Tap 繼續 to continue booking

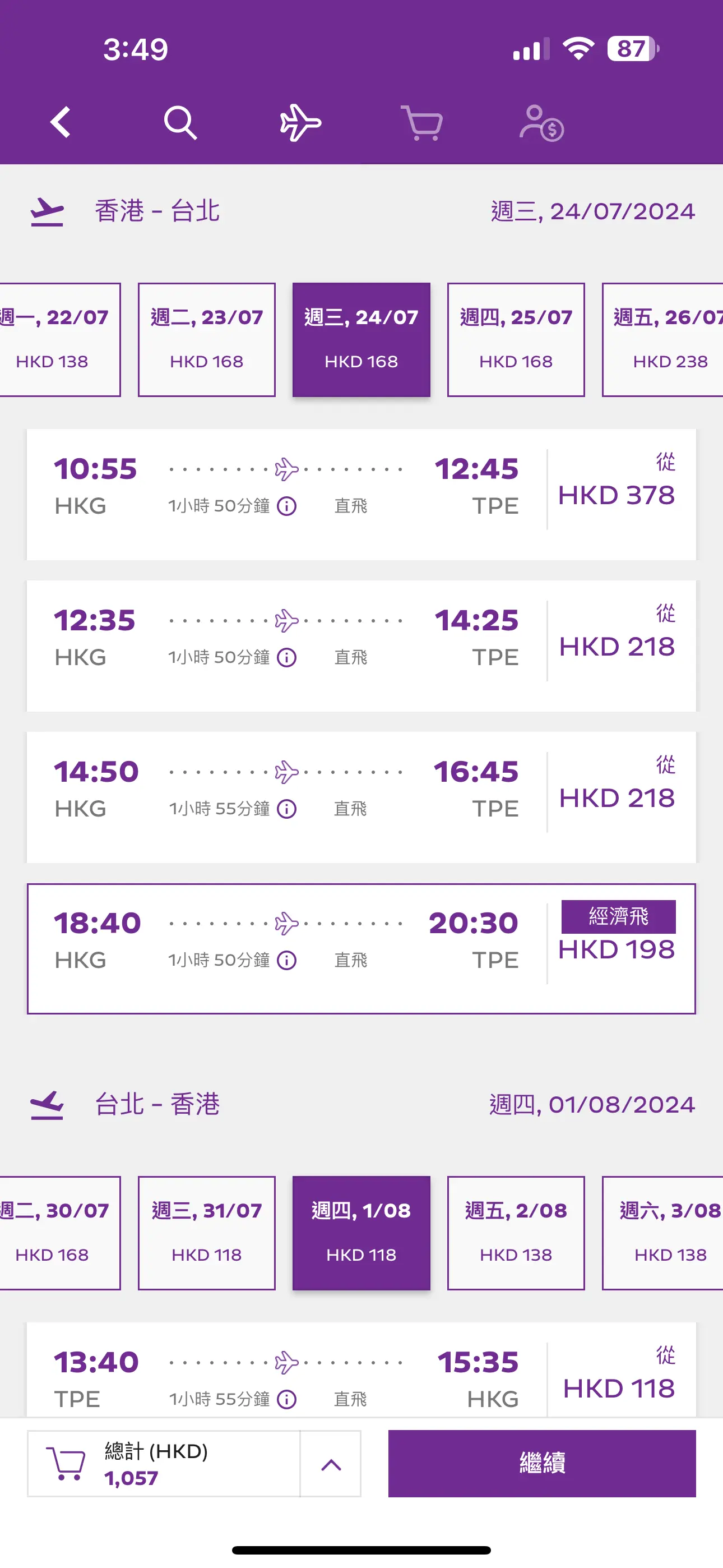pos(541,1463)
